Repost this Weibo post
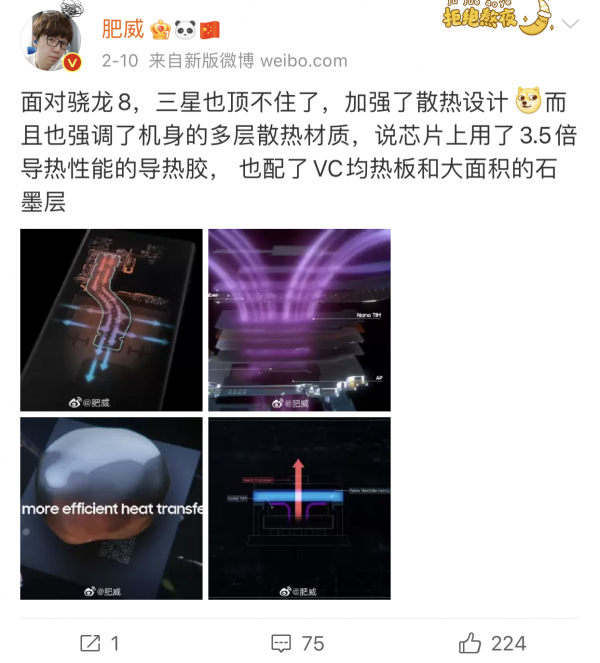This screenshot has height=663, width=600. (100, 643)
